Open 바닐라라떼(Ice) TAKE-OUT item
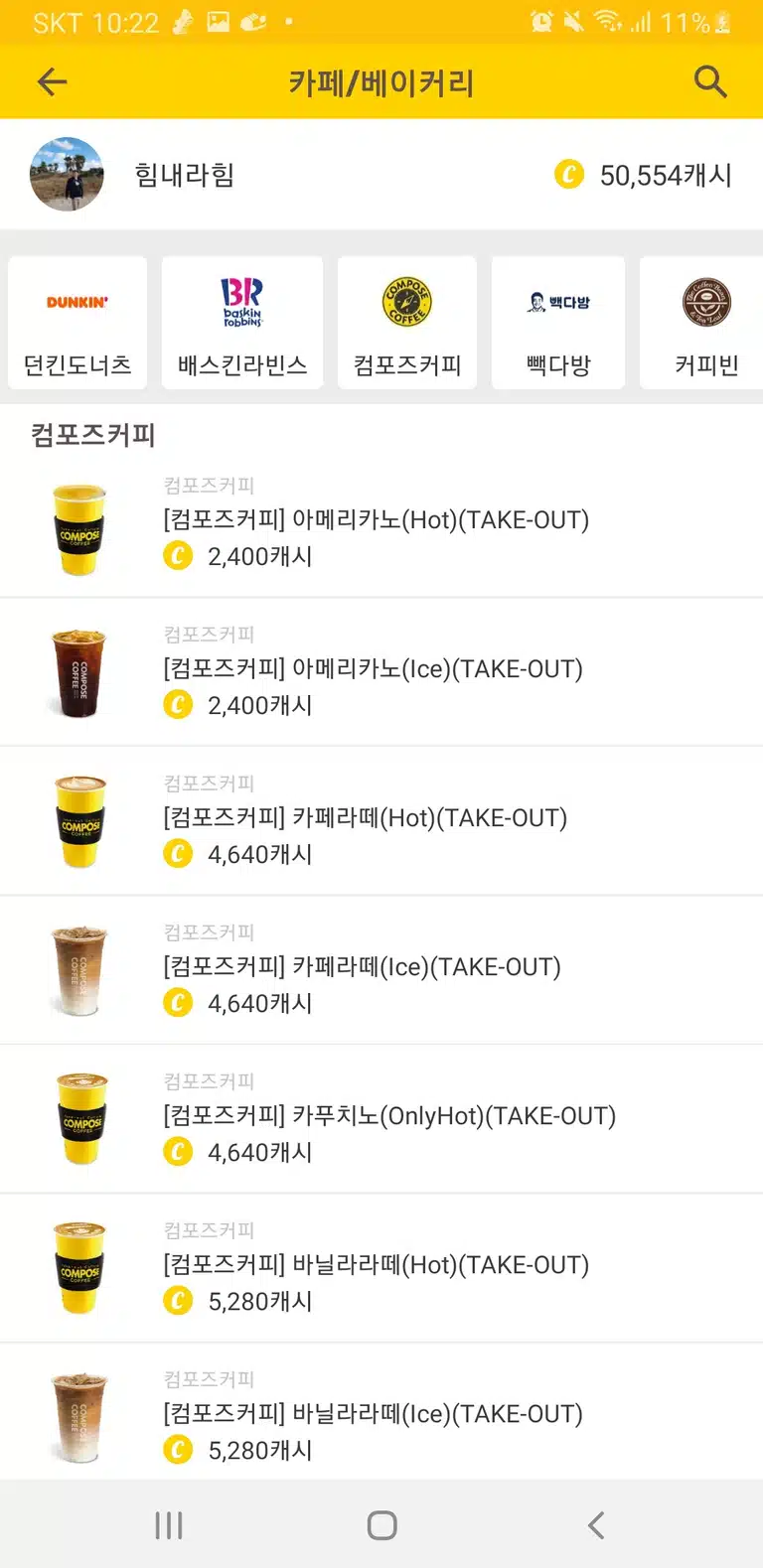This screenshot has height=1568, width=763. [381, 1412]
